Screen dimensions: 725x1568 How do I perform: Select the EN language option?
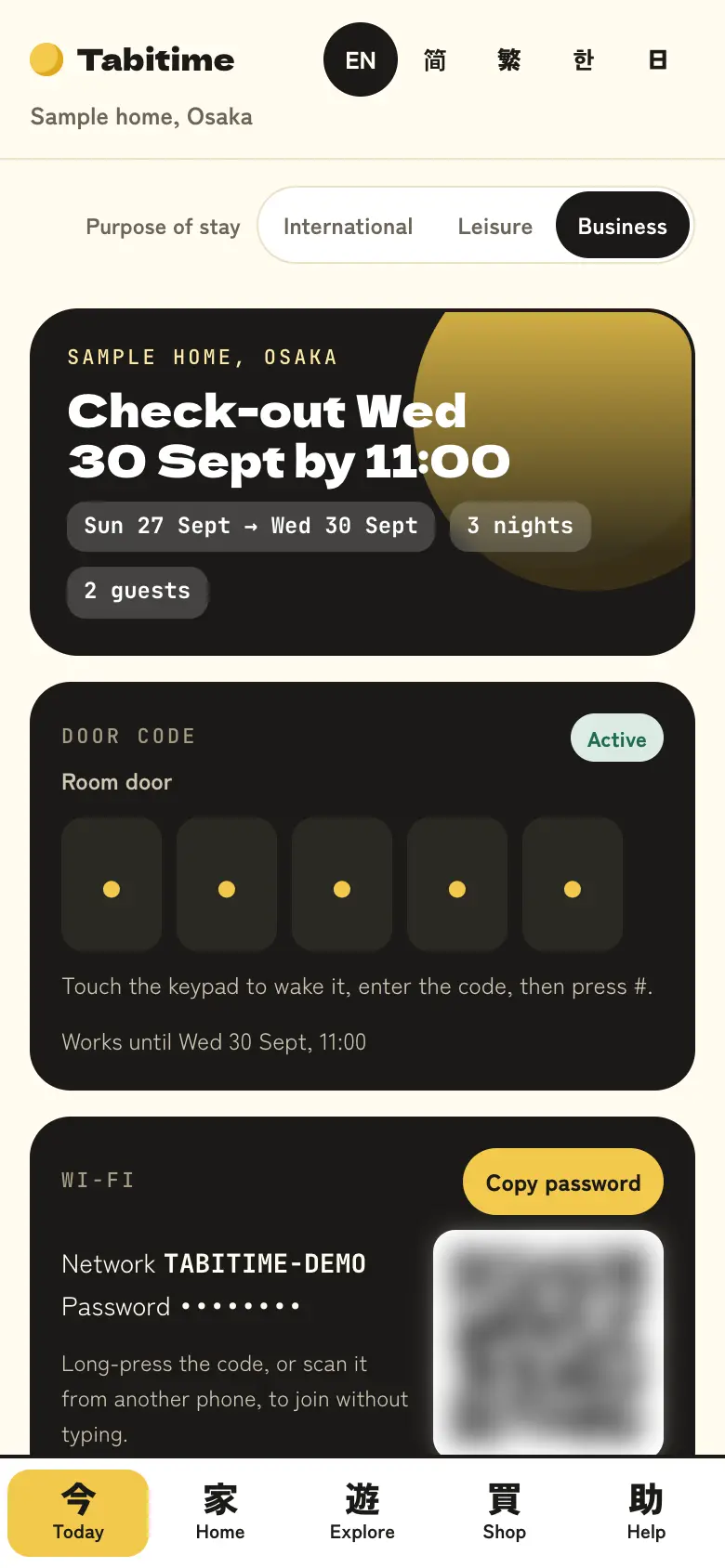361,59
